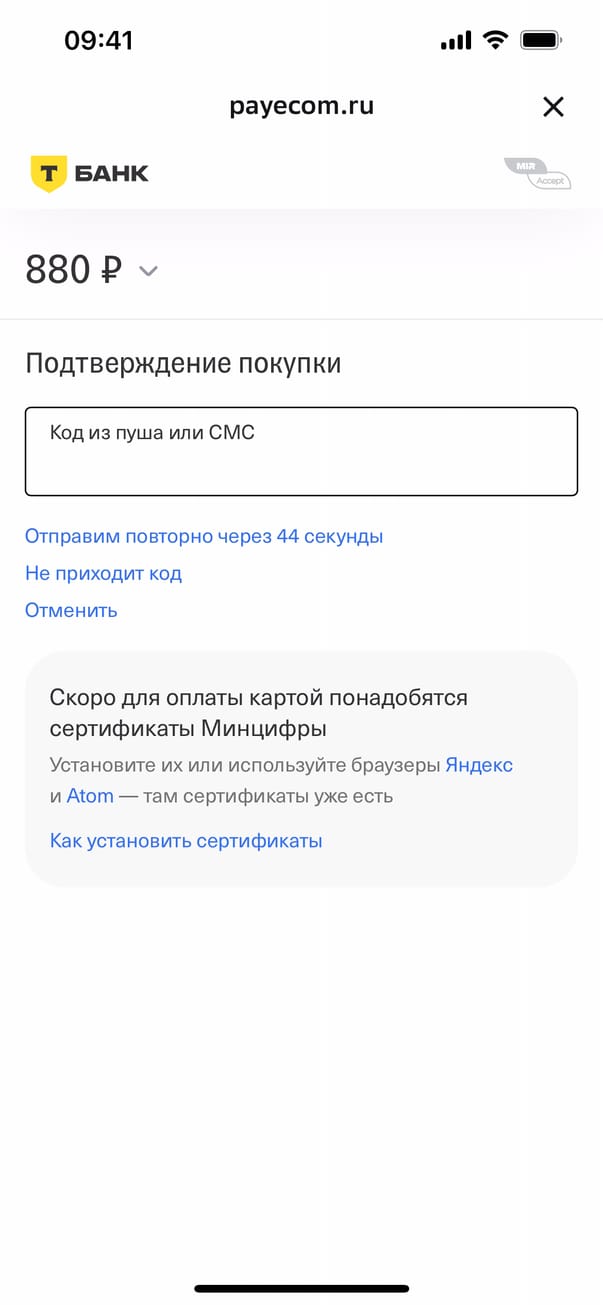This screenshot has height=1305, width=603.
Task: Open the Яндекс browser link
Action: click(479, 765)
